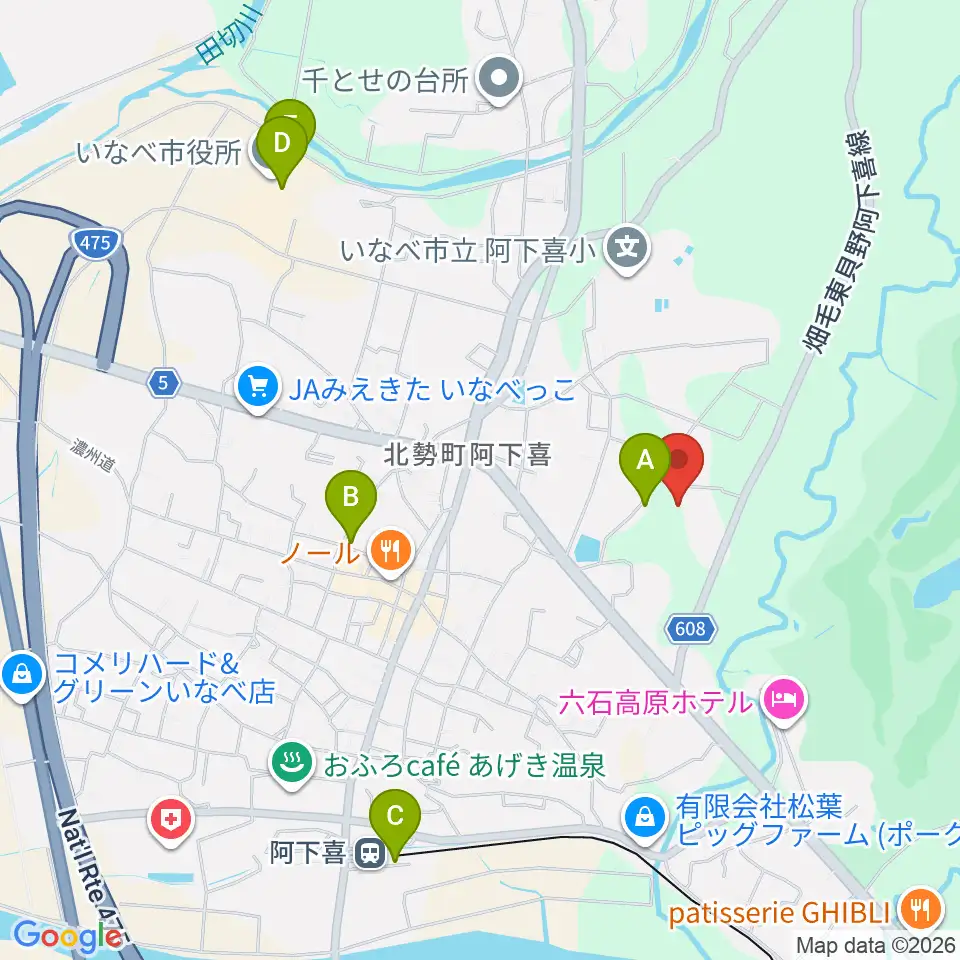960x960 pixels.
Task: Open the red cross medical pin
Action: tap(171, 822)
